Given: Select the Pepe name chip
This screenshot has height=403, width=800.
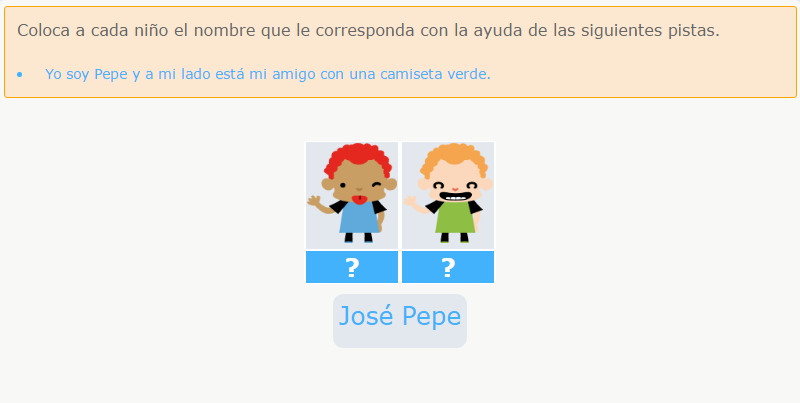Looking at the screenshot, I should click(x=431, y=317).
